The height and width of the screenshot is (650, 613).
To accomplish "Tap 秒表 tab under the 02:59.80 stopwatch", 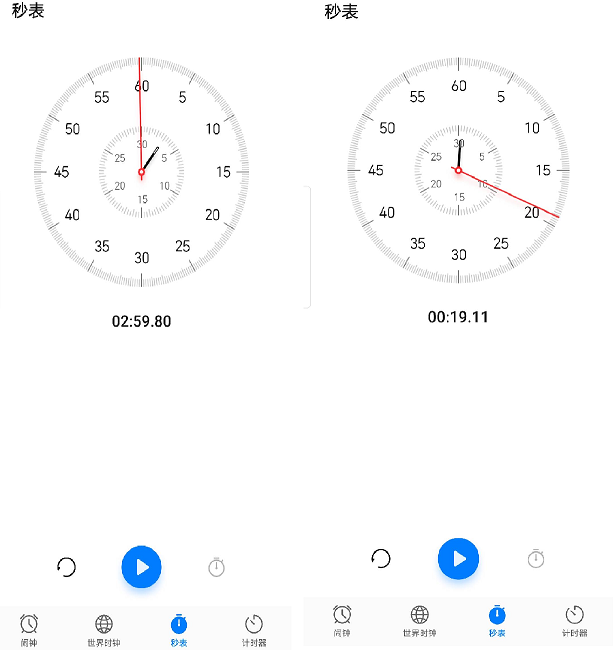I will [x=179, y=630].
